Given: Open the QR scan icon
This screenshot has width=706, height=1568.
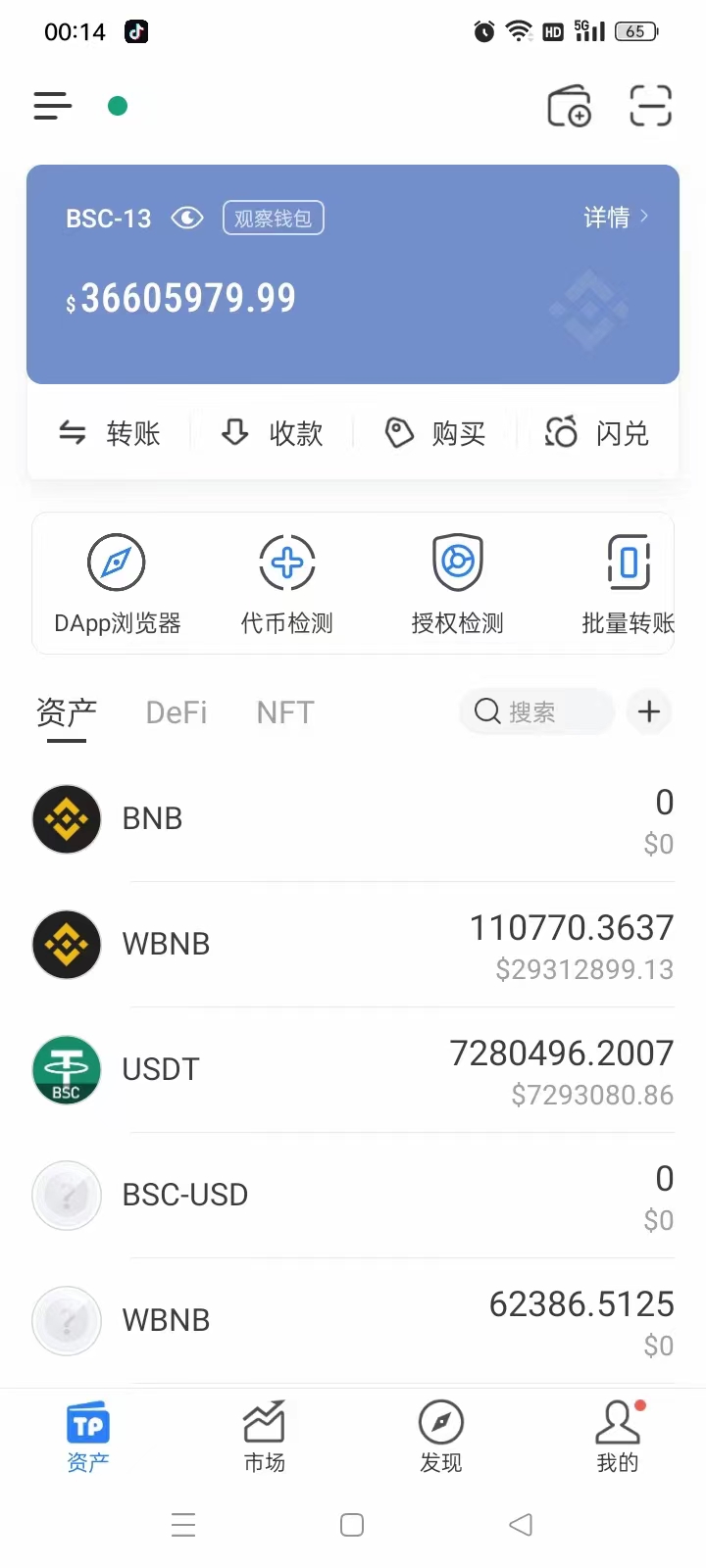Looking at the screenshot, I should pos(650,106).
